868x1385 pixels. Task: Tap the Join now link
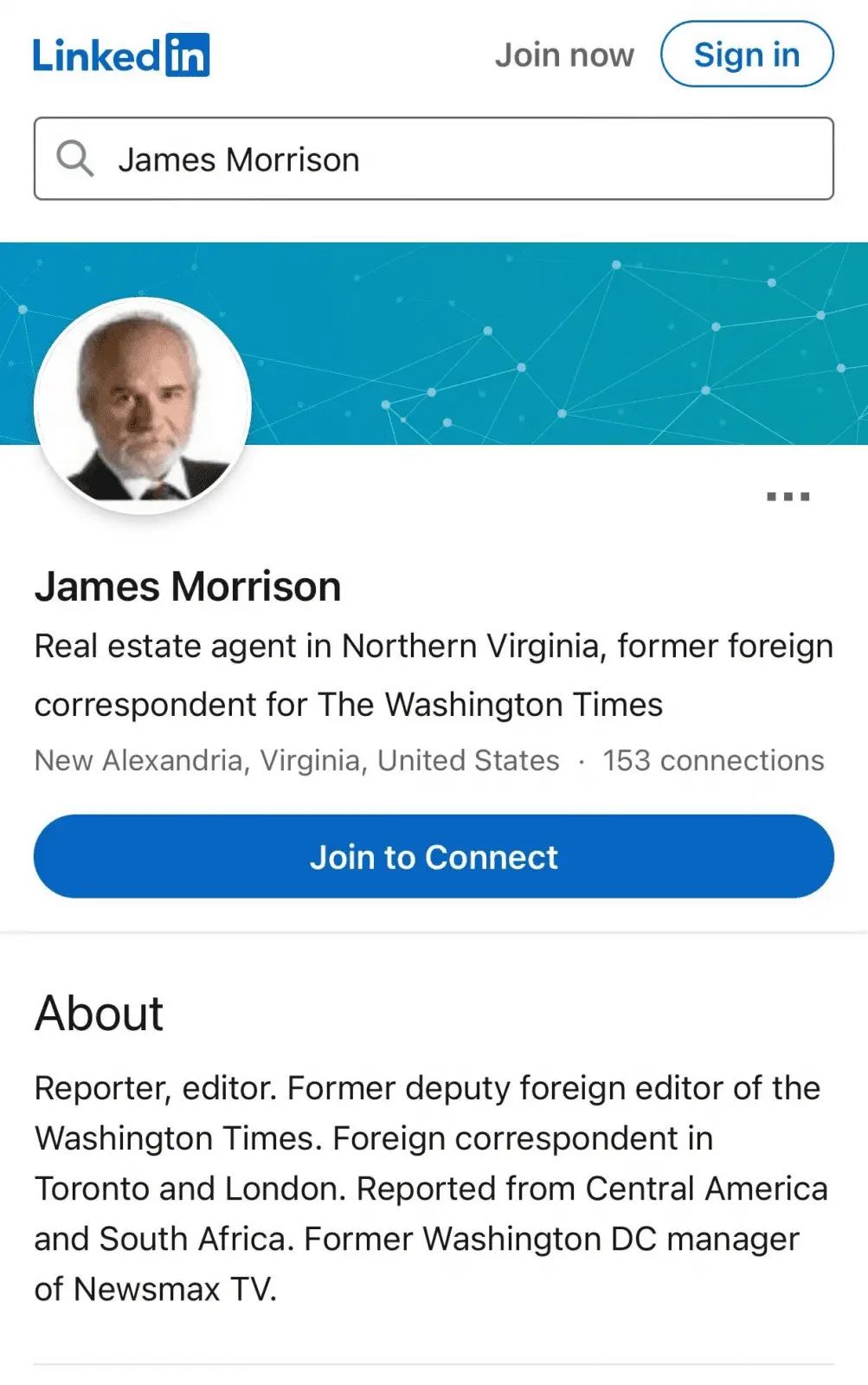coord(564,55)
